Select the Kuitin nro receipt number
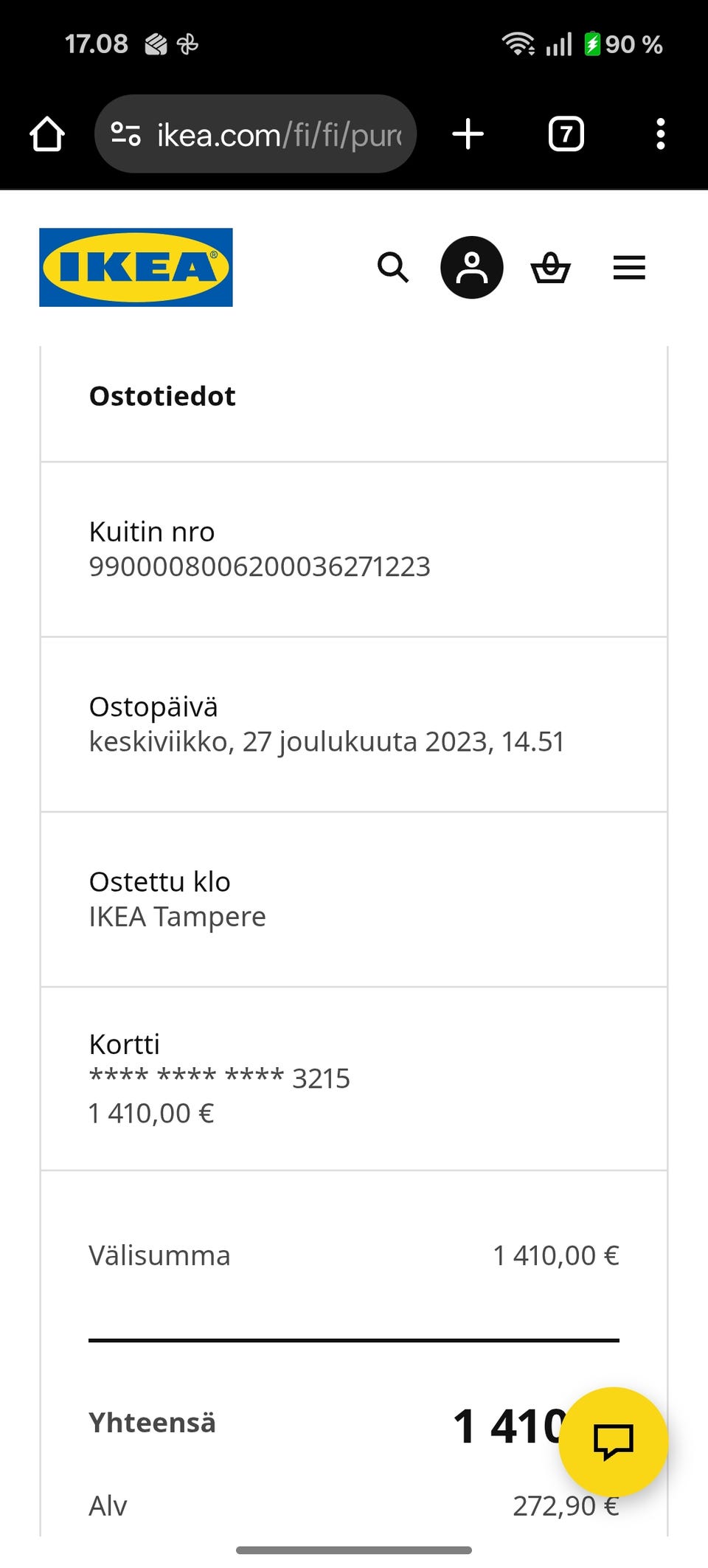 (x=260, y=566)
